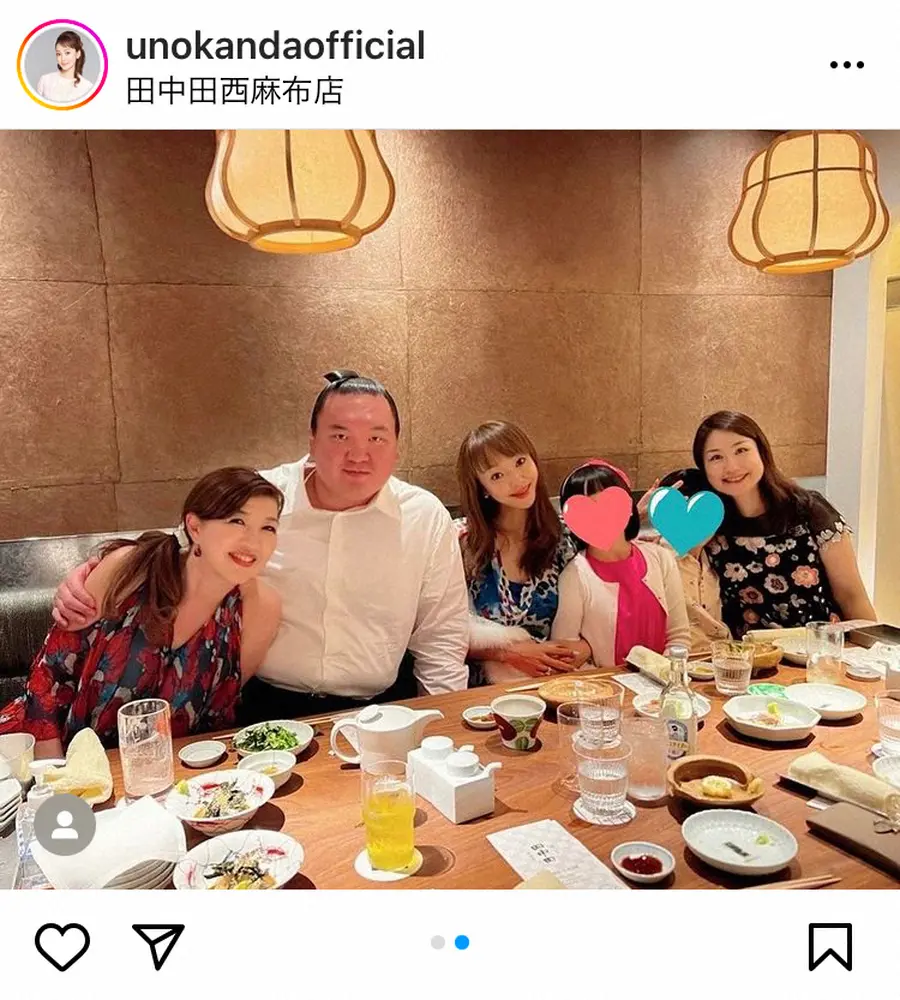Open the post's three-dot overflow menu
The width and height of the screenshot is (900, 1000).
(x=846, y=65)
